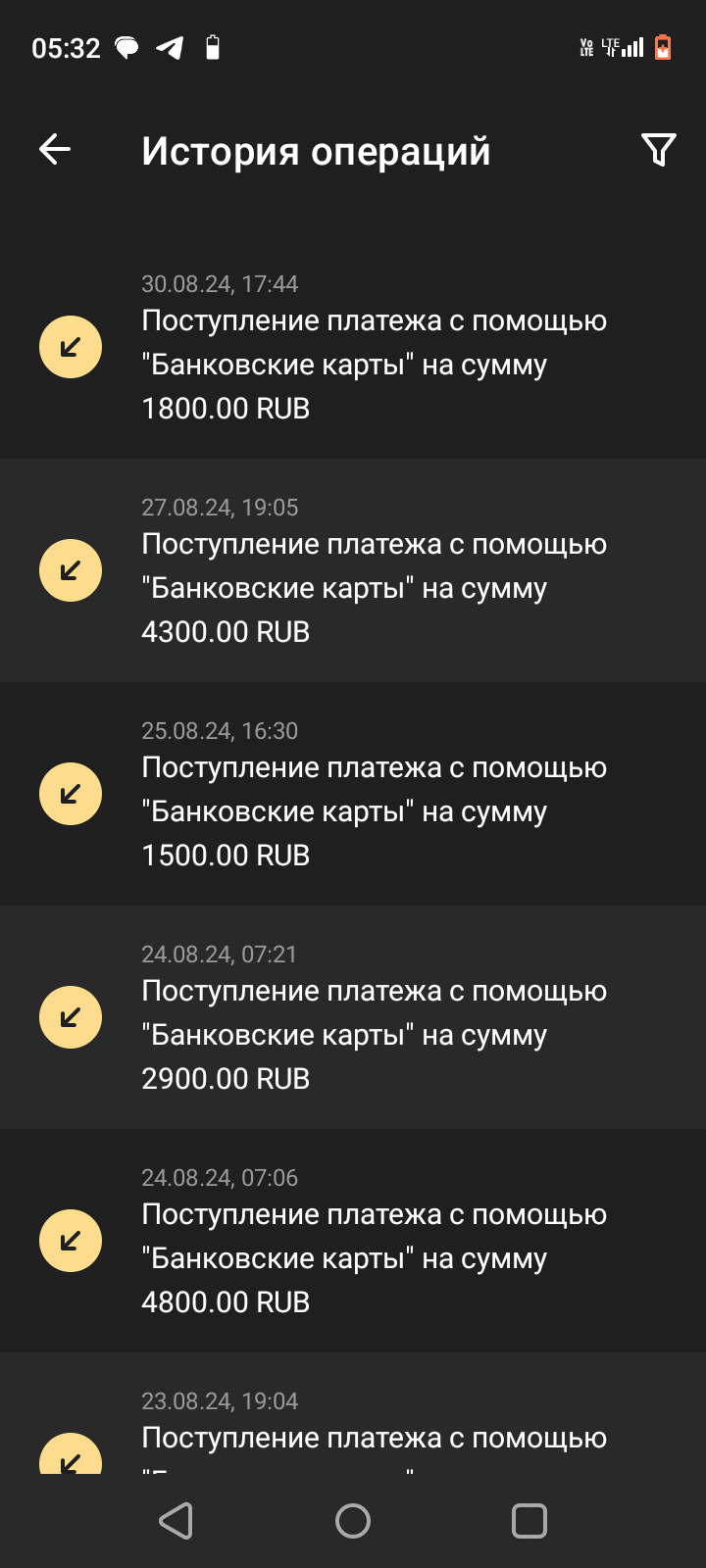Open the operations filter icon

658,150
